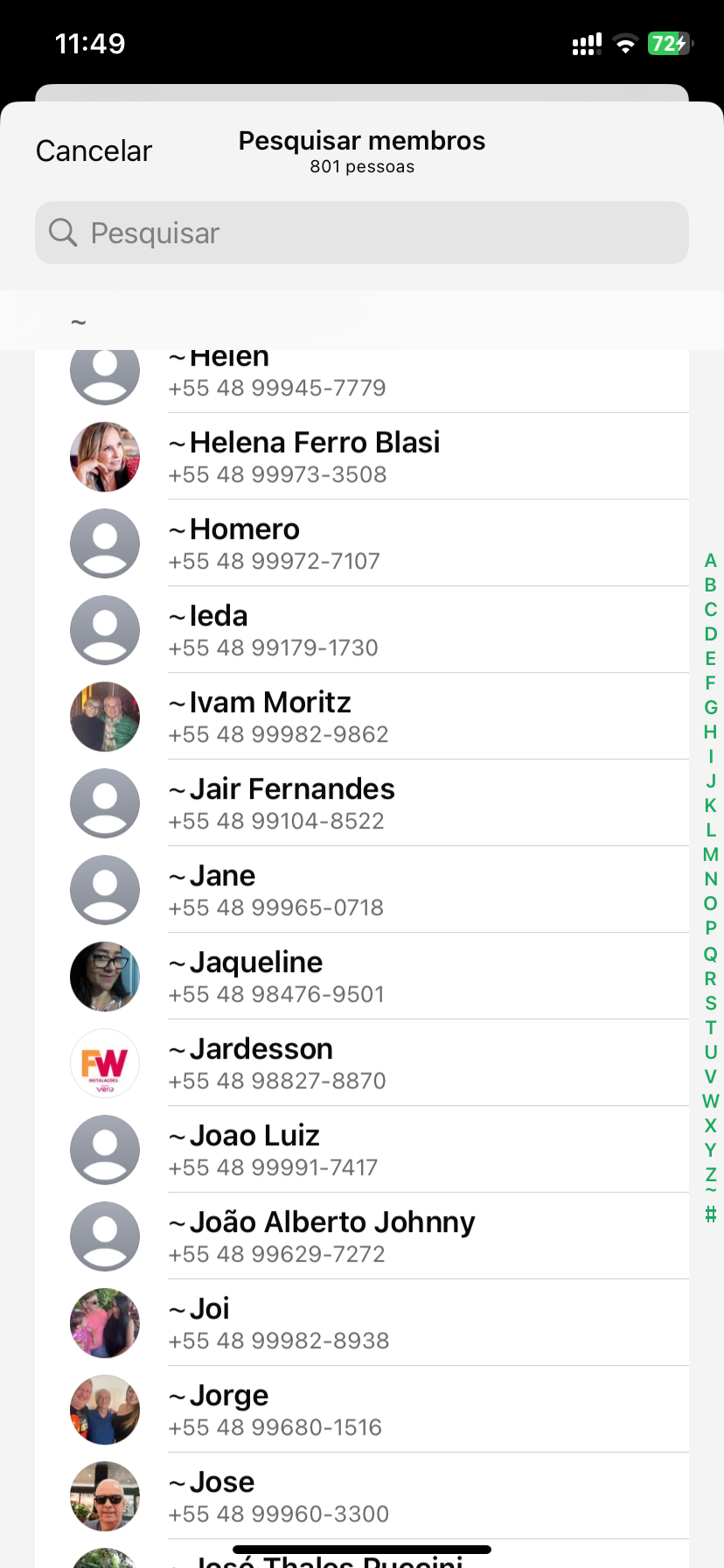Image resolution: width=724 pixels, height=1568 pixels.
Task: Open member Joi
Action: pyautogui.click(x=362, y=1323)
